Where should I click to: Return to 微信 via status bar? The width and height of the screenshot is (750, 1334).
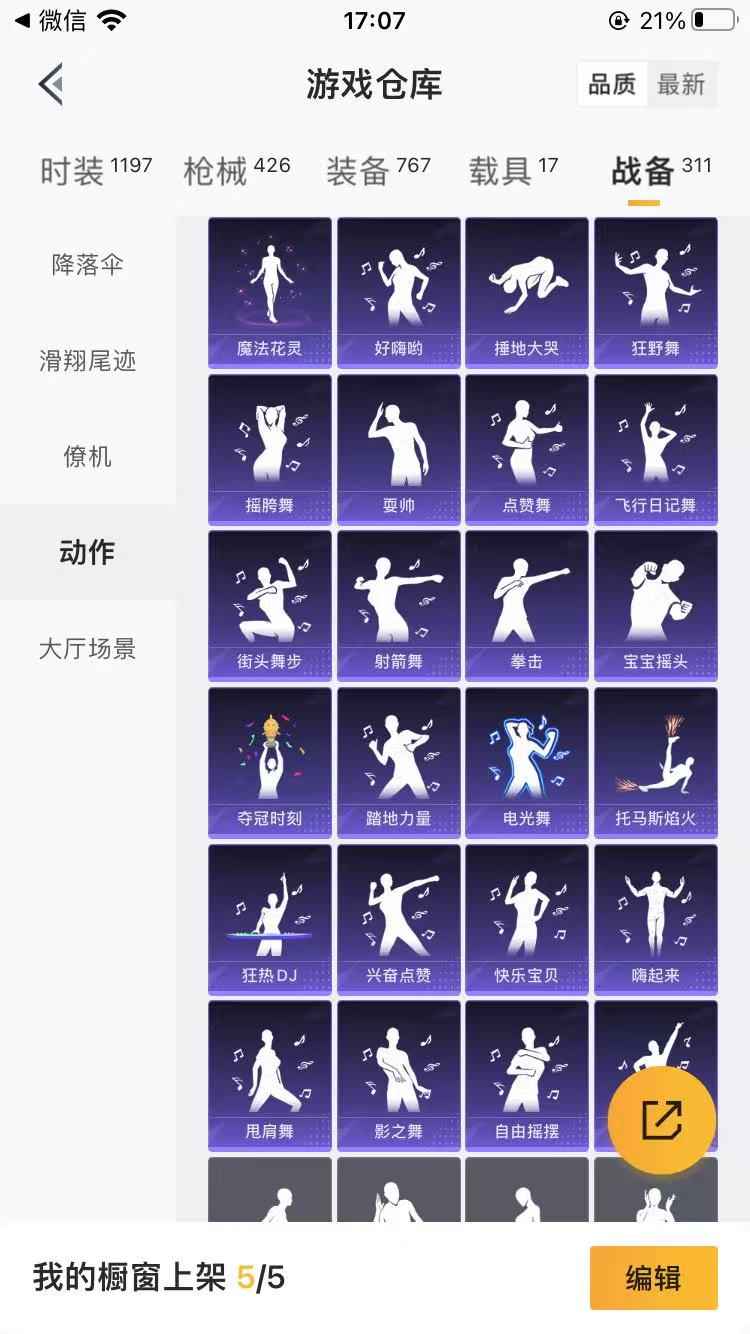50,20
